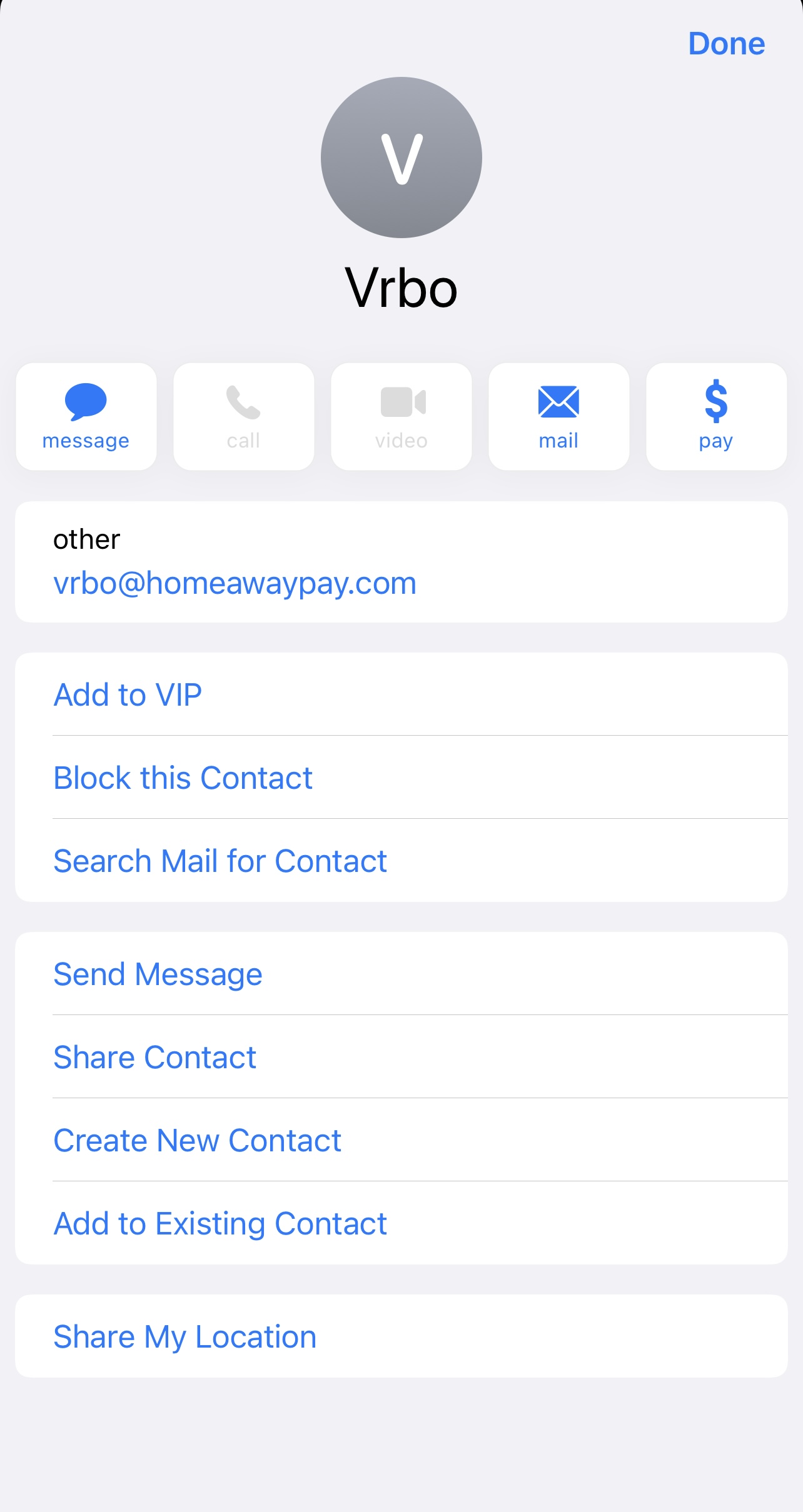Select Send Message
803x1512 pixels.
[401, 974]
